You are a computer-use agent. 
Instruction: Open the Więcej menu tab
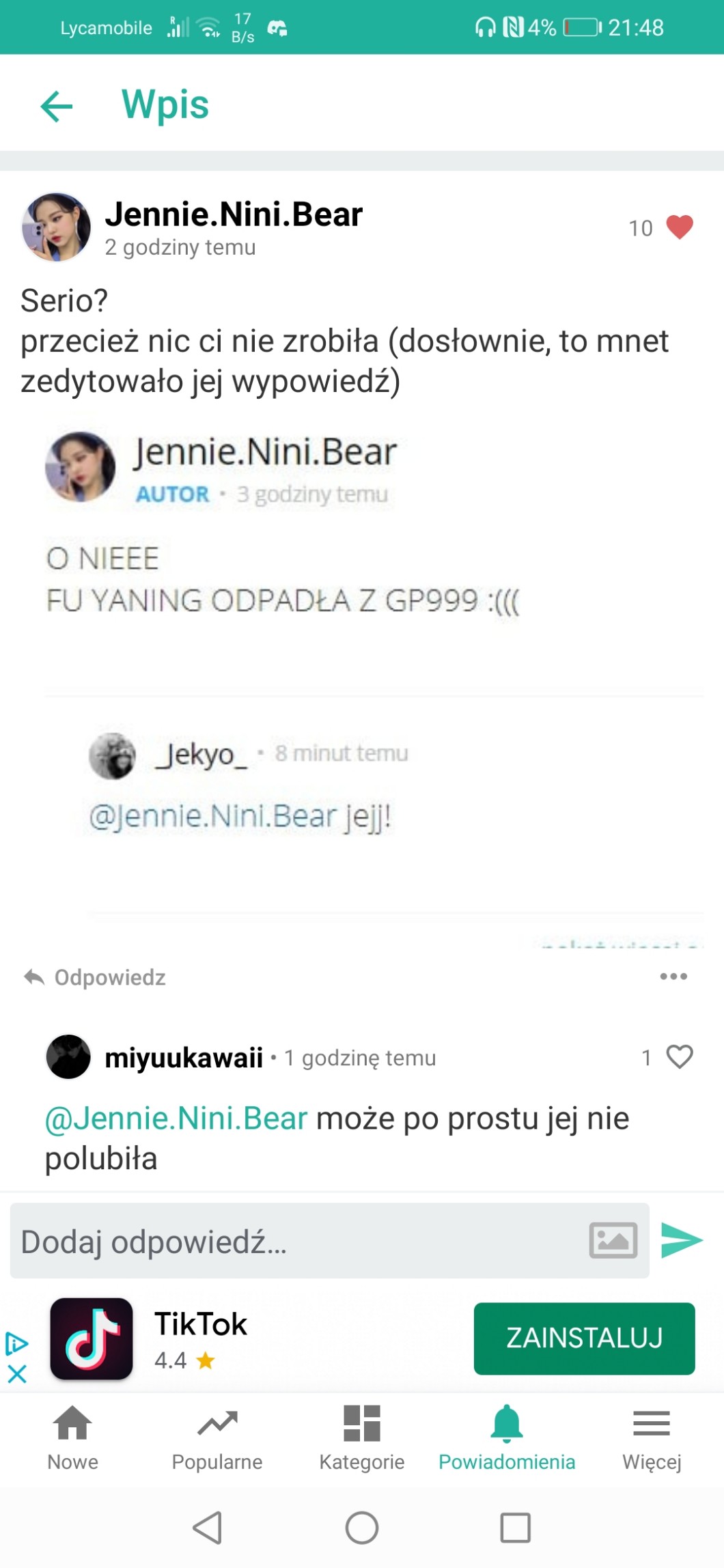pyautogui.click(x=652, y=1438)
